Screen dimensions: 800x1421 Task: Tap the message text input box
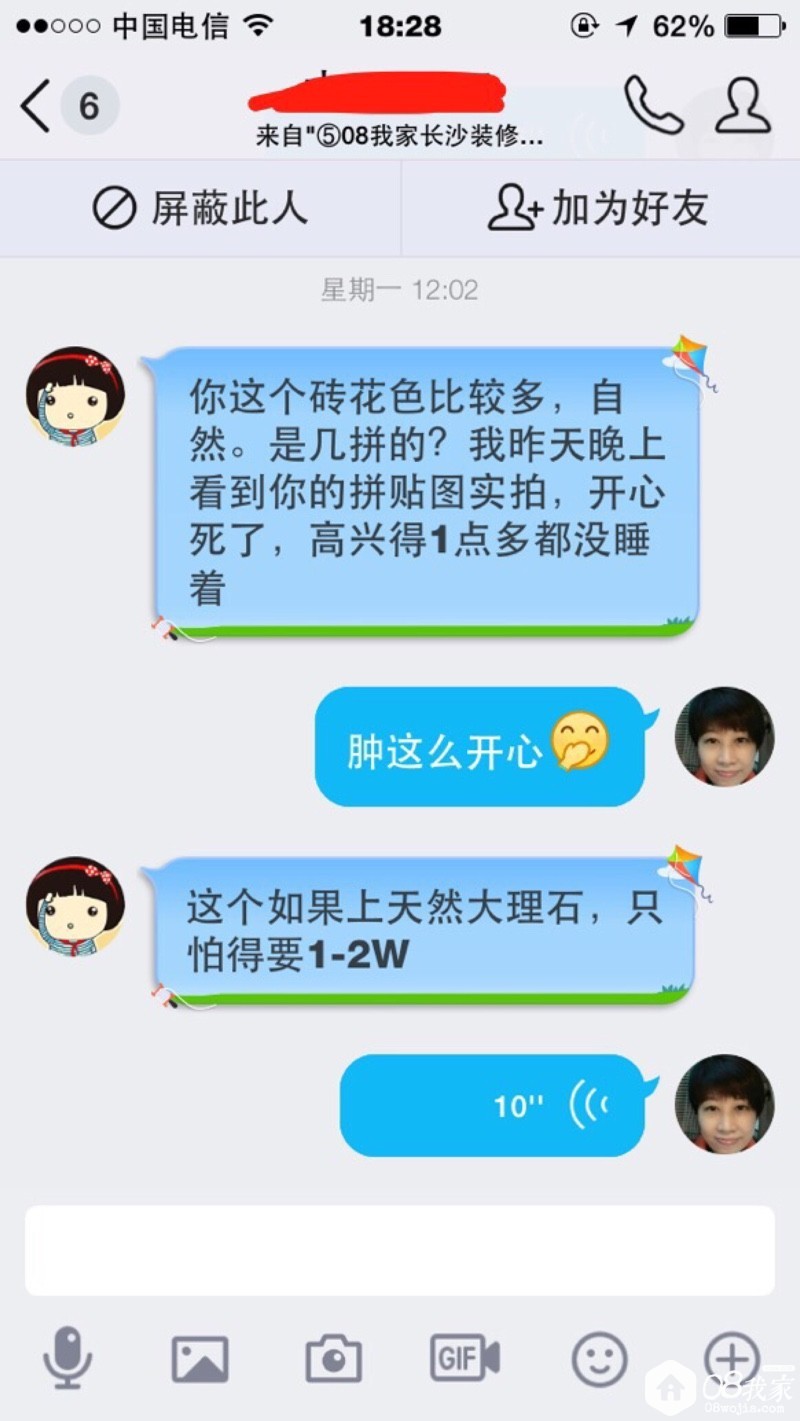pyautogui.click(x=400, y=1250)
